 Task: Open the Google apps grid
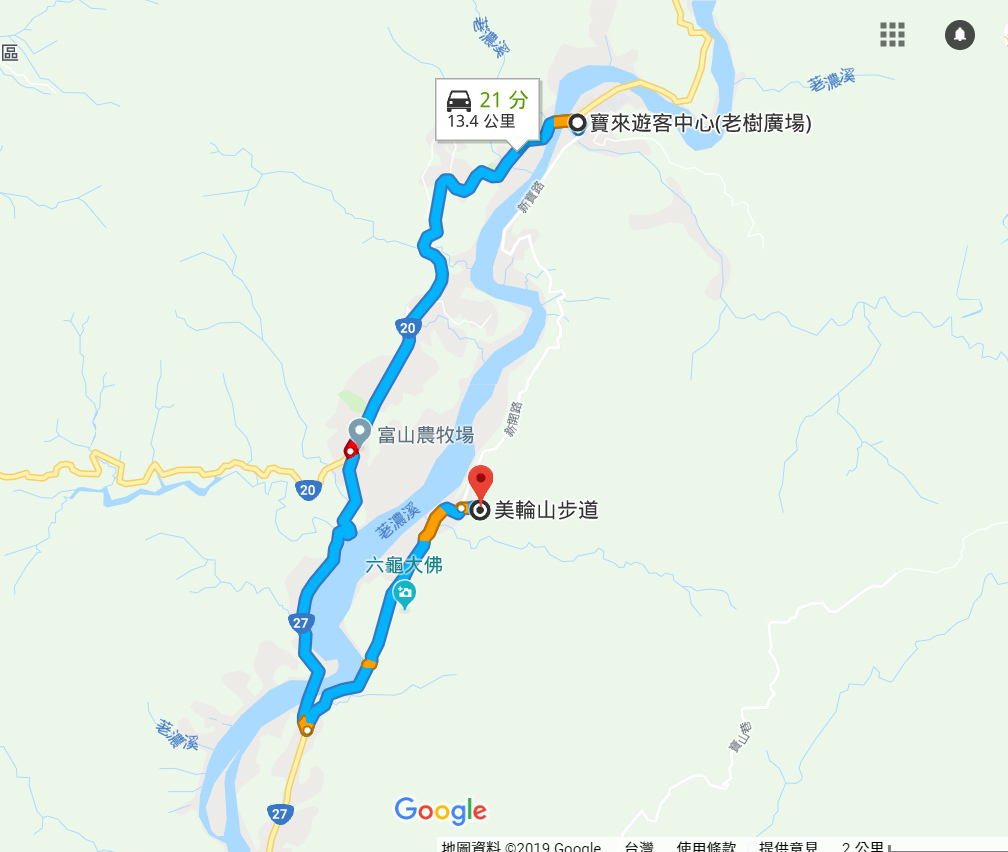click(x=892, y=35)
